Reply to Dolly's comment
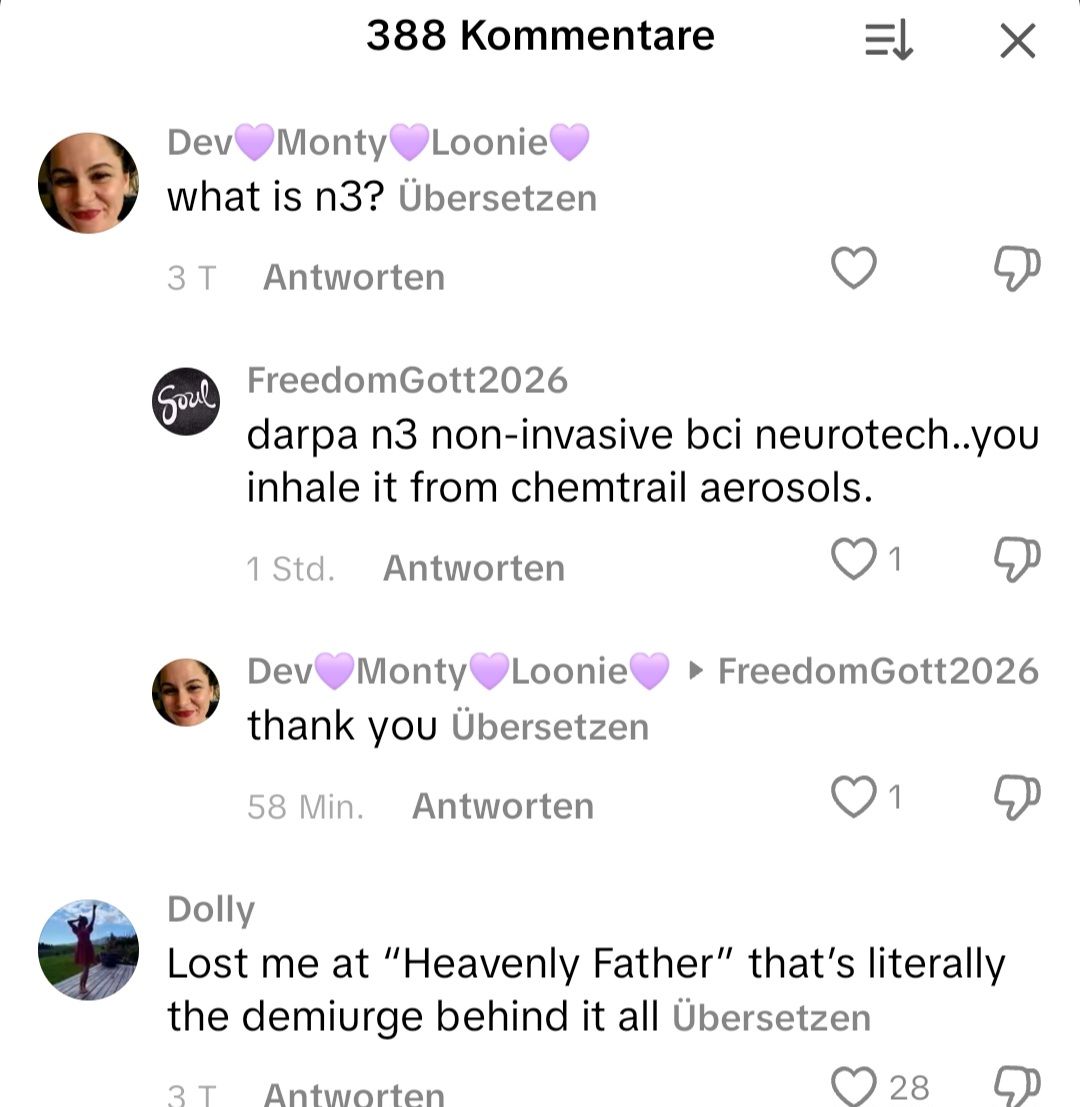Viewport: 1080px width, 1107px height. pos(353,1094)
